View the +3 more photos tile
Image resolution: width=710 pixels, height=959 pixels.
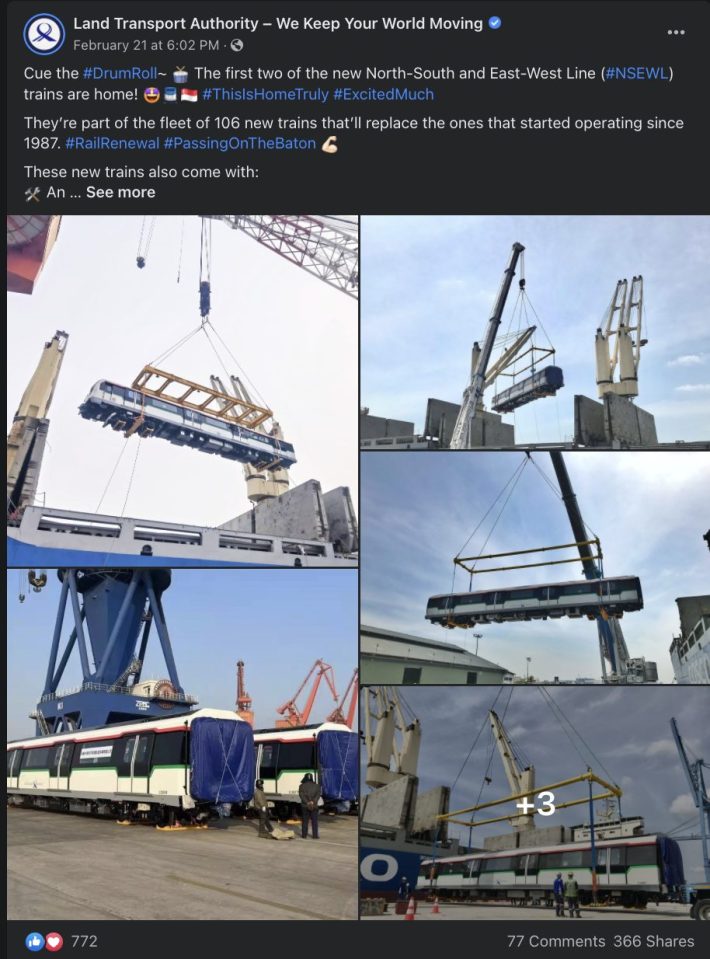click(x=535, y=803)
